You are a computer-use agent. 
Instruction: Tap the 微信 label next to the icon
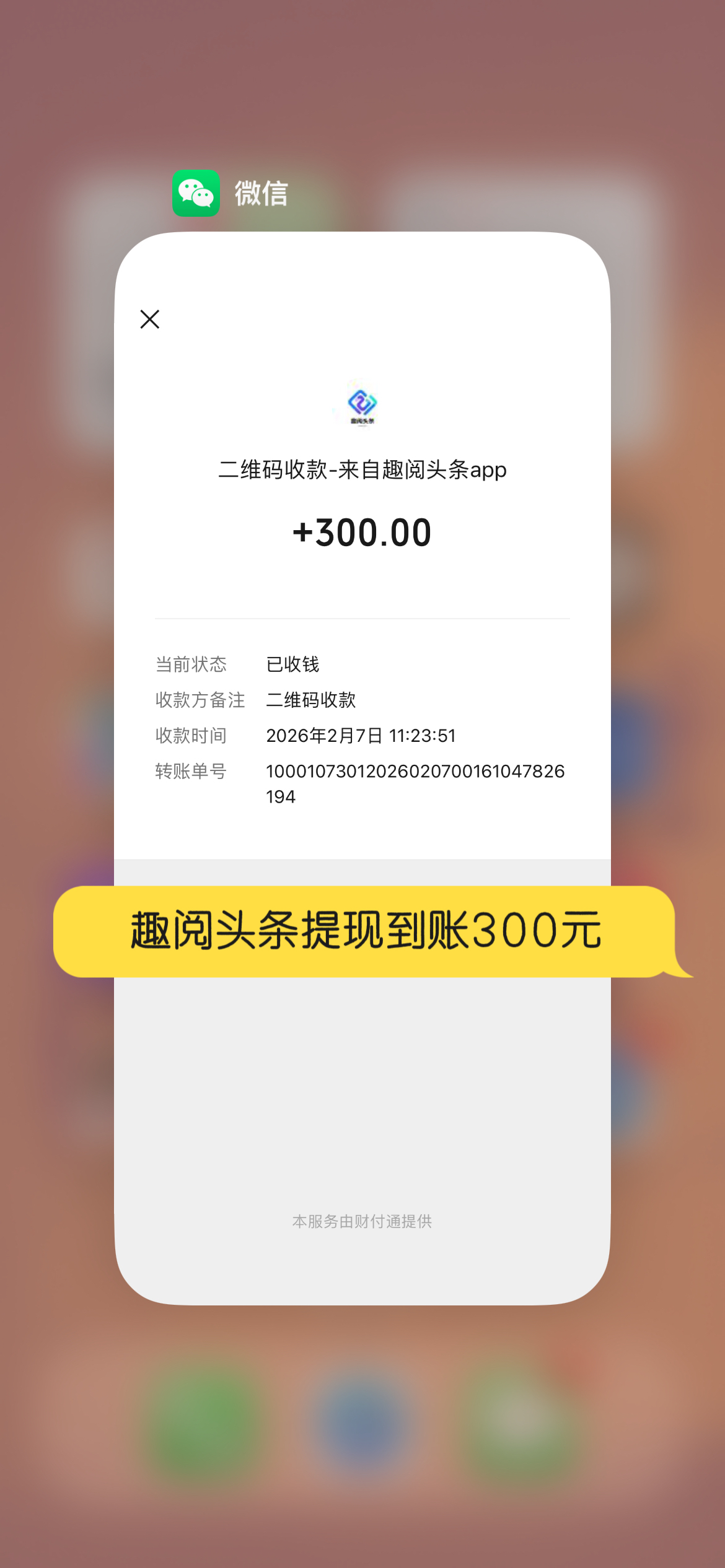click(x=260, y=193)
